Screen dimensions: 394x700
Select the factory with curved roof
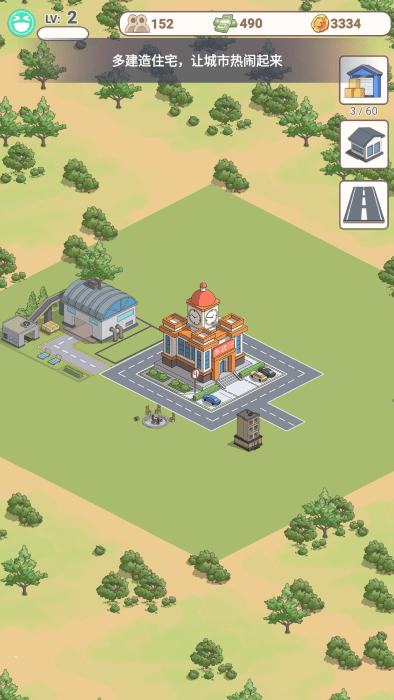point(99,310)
